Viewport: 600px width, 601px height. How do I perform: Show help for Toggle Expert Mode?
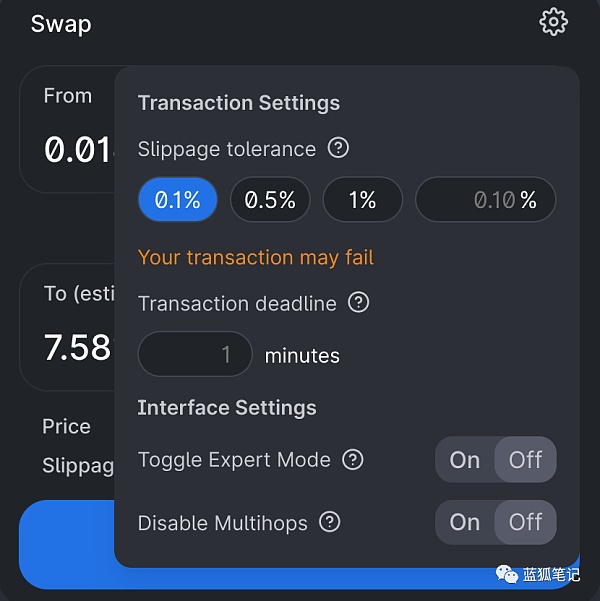point(352,460)
